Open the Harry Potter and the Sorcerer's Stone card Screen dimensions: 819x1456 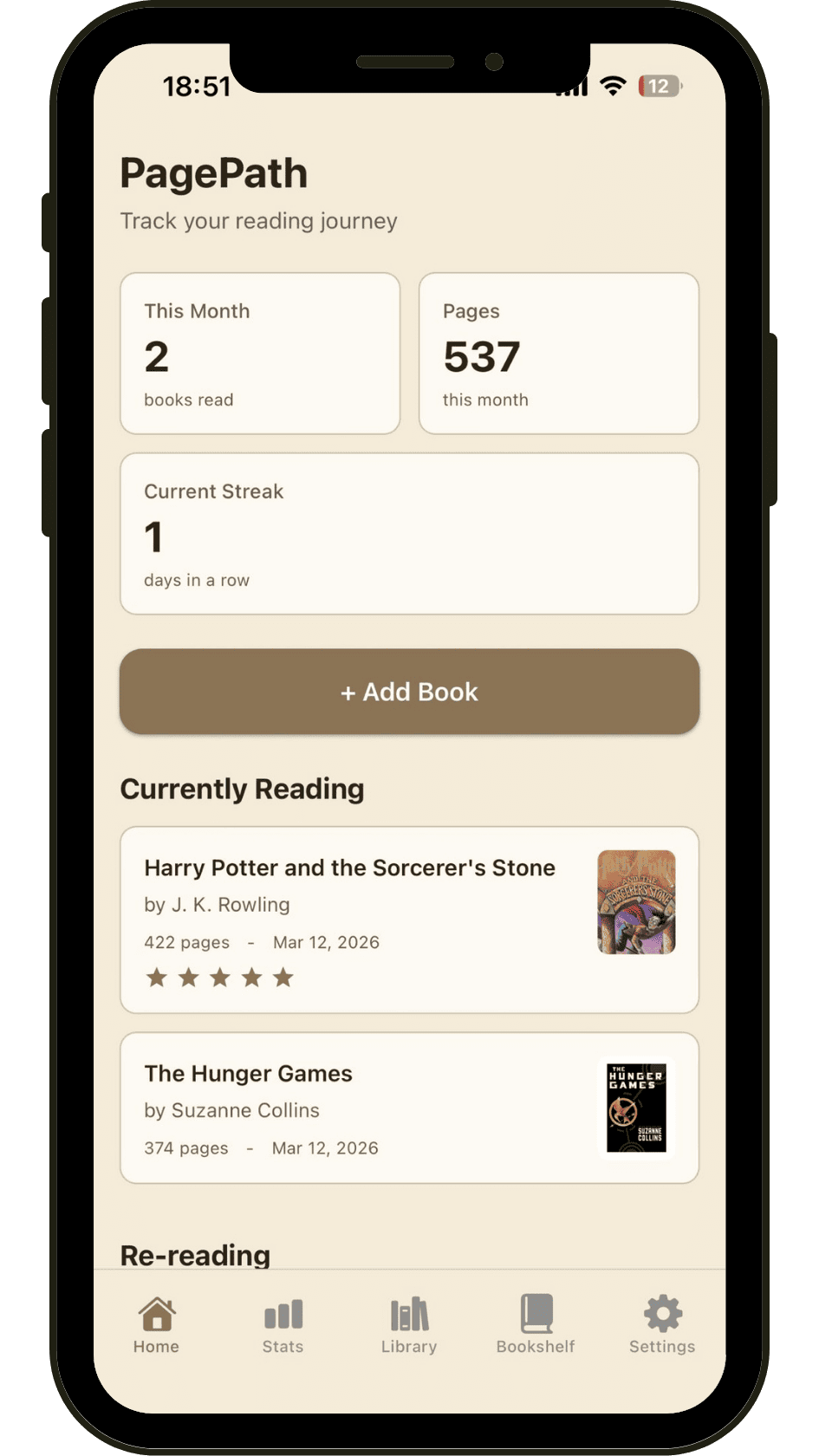(x=409, y=920)
